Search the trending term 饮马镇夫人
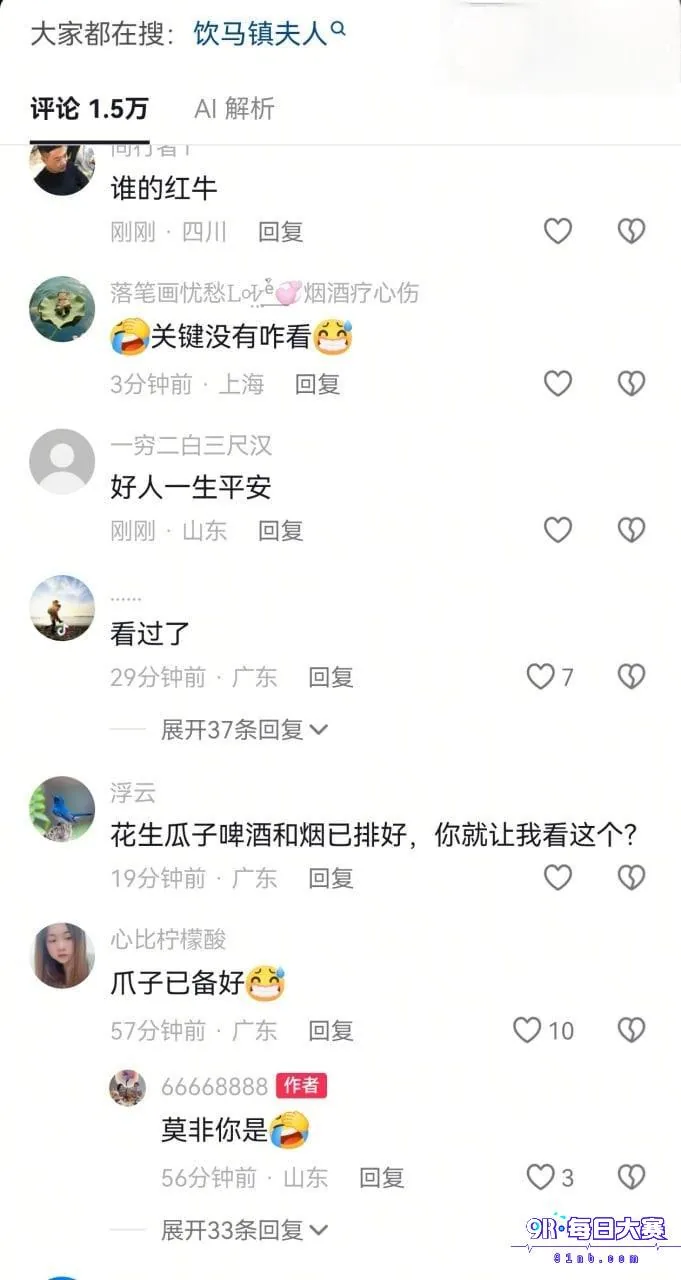 pyautogui.click(x=268, y=34)
